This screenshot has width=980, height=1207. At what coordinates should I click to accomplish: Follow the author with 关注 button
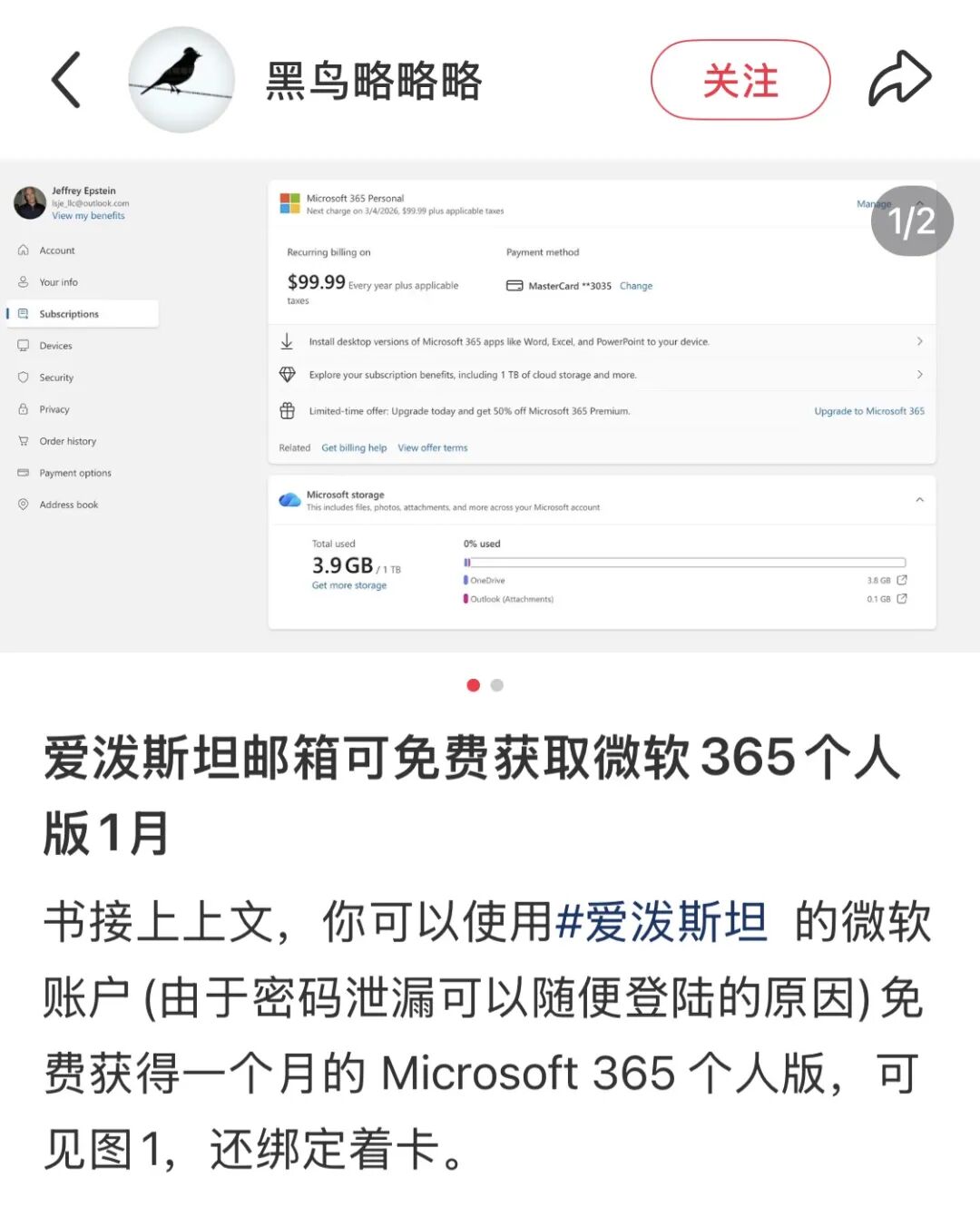(x=740, y=80)
